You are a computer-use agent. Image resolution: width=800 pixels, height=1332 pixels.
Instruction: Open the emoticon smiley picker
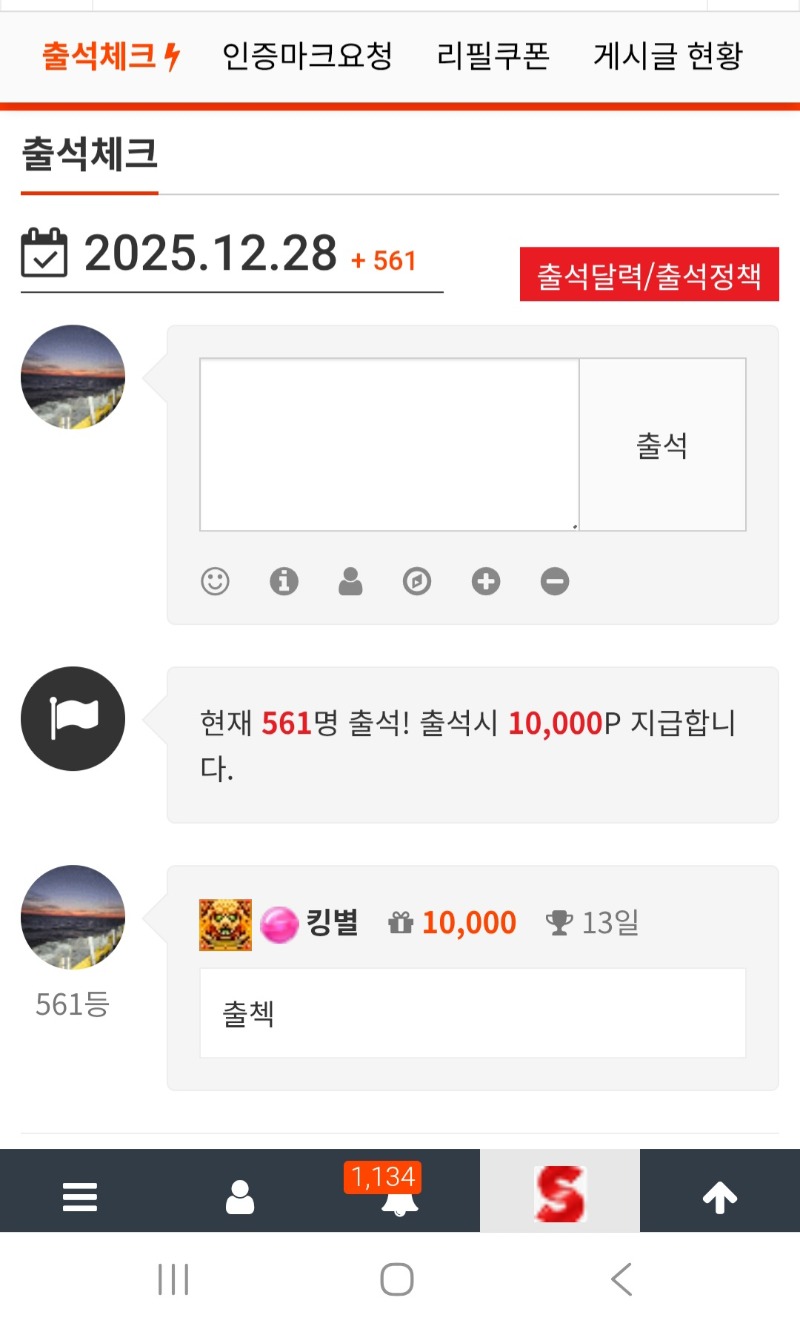pos(215,581)
